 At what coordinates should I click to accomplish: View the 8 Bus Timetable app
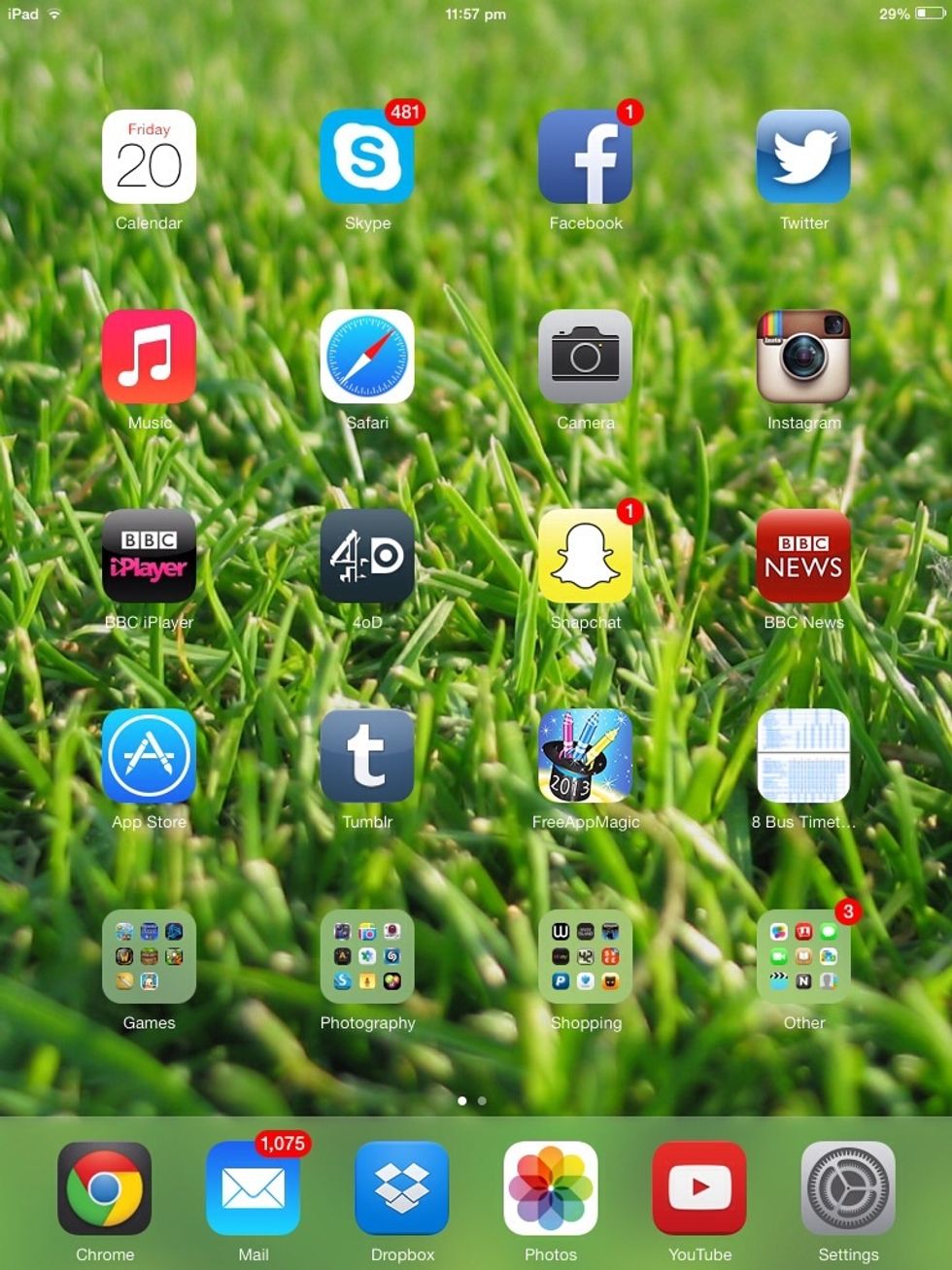(804, 755)
